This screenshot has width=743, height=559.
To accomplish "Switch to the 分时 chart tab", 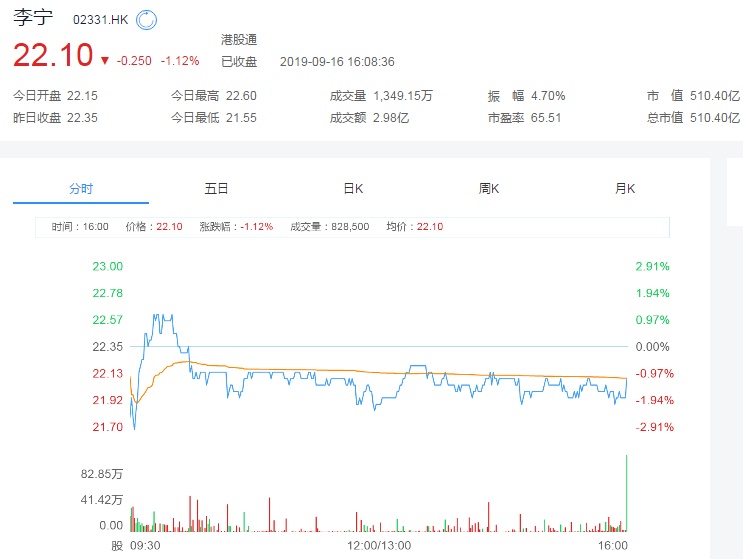I will (81, 188).
